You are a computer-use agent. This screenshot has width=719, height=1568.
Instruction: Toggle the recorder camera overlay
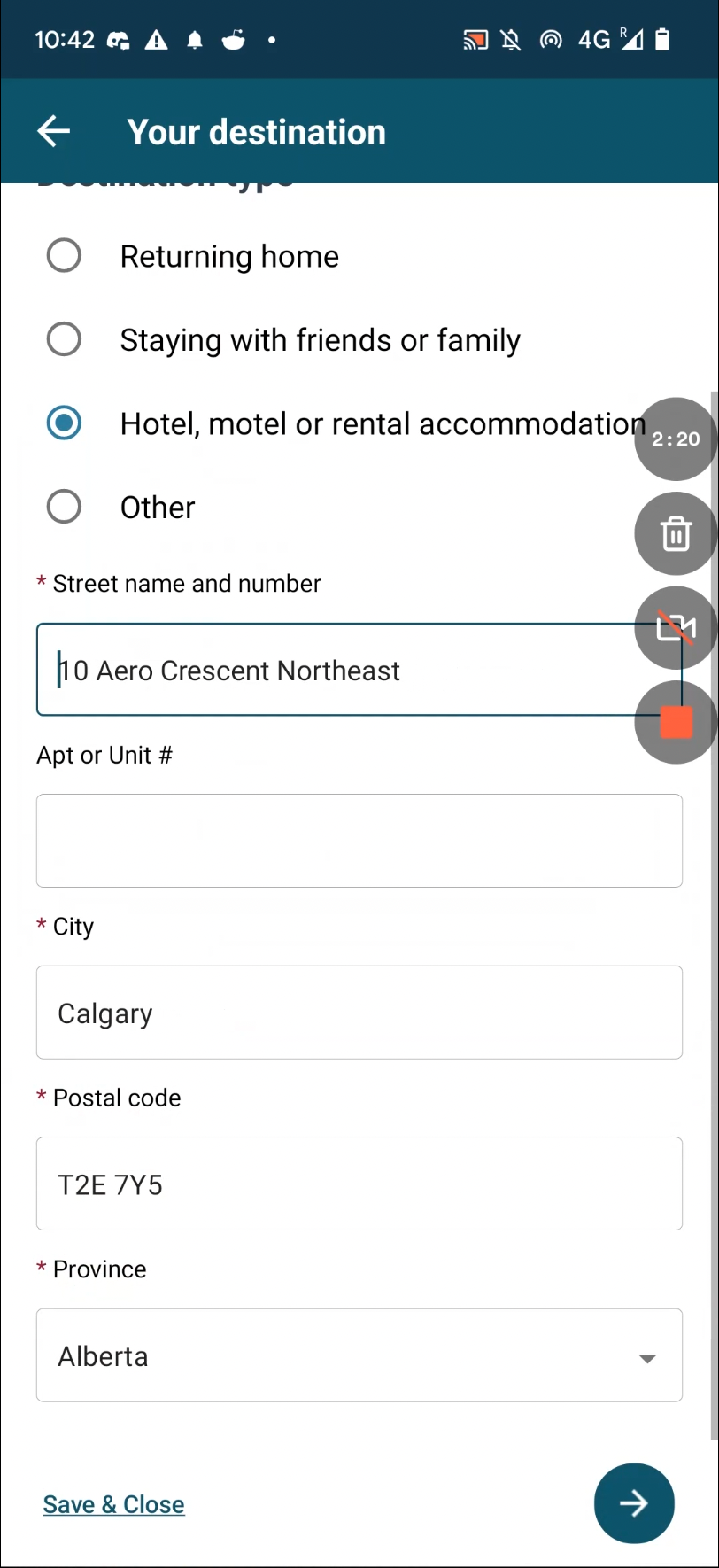point(676,628)
